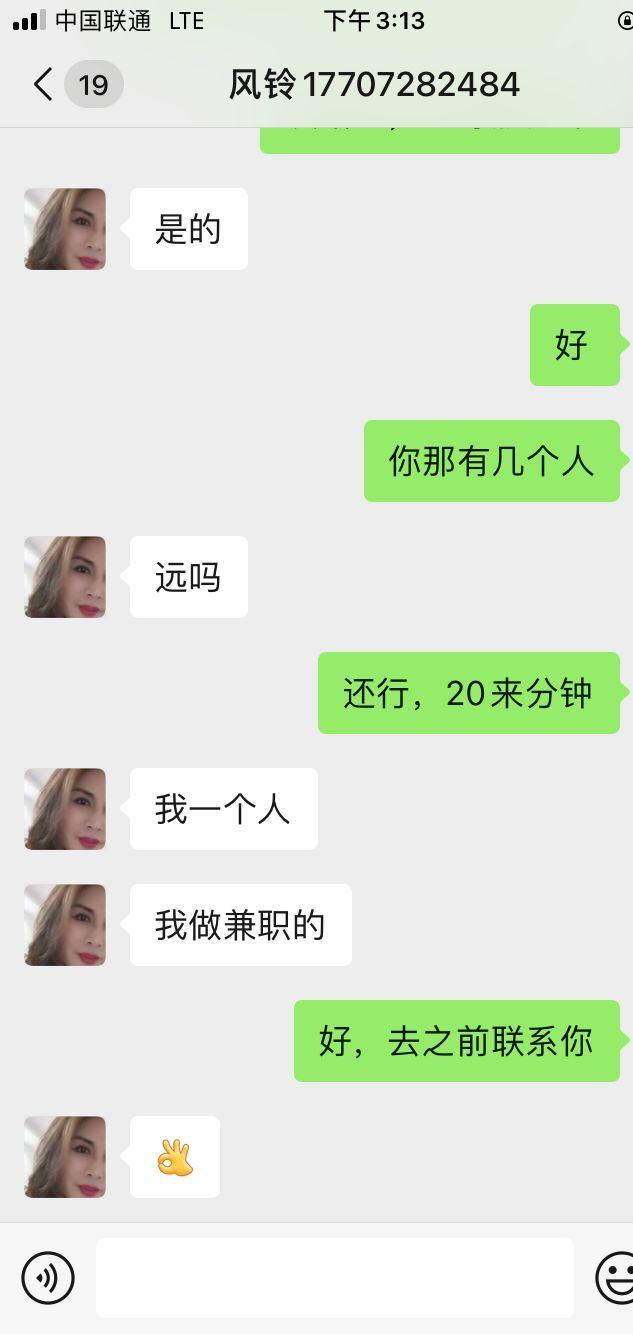The width and height of the screenshot is (633, 1334).
Task: Open the emoji picker
Action: pos(615,1277)
